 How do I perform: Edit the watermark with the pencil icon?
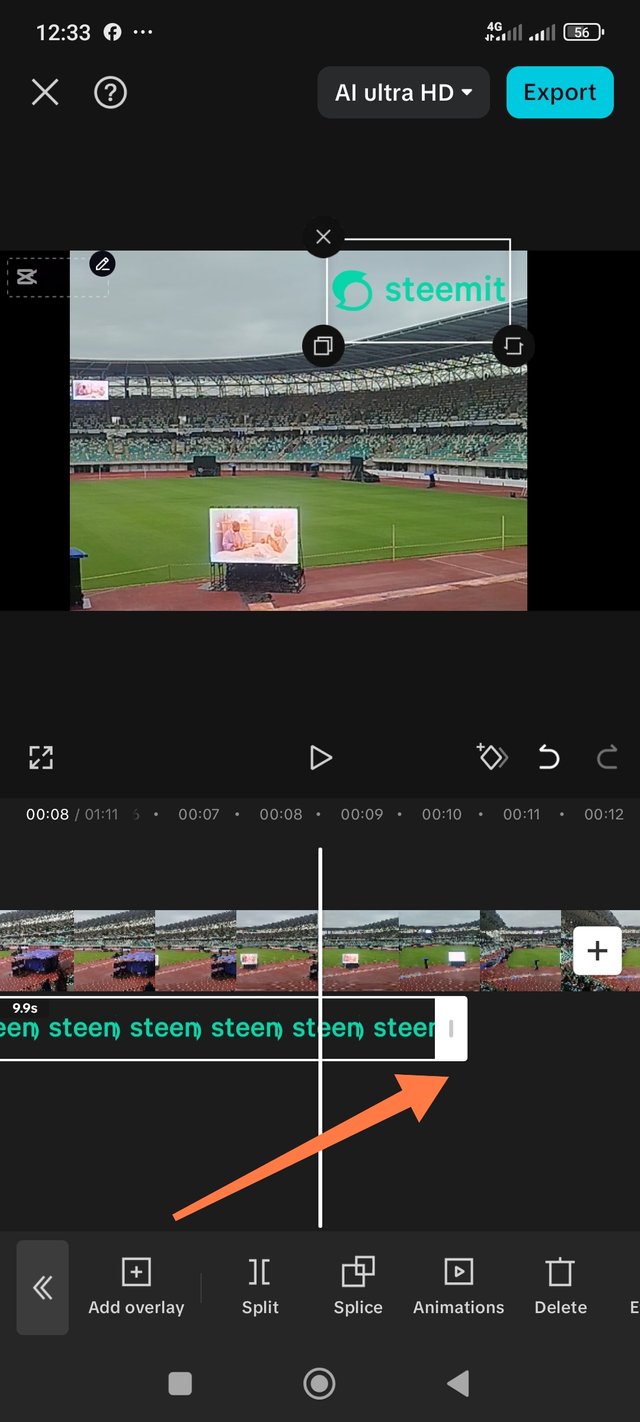[x=102, y=264]
